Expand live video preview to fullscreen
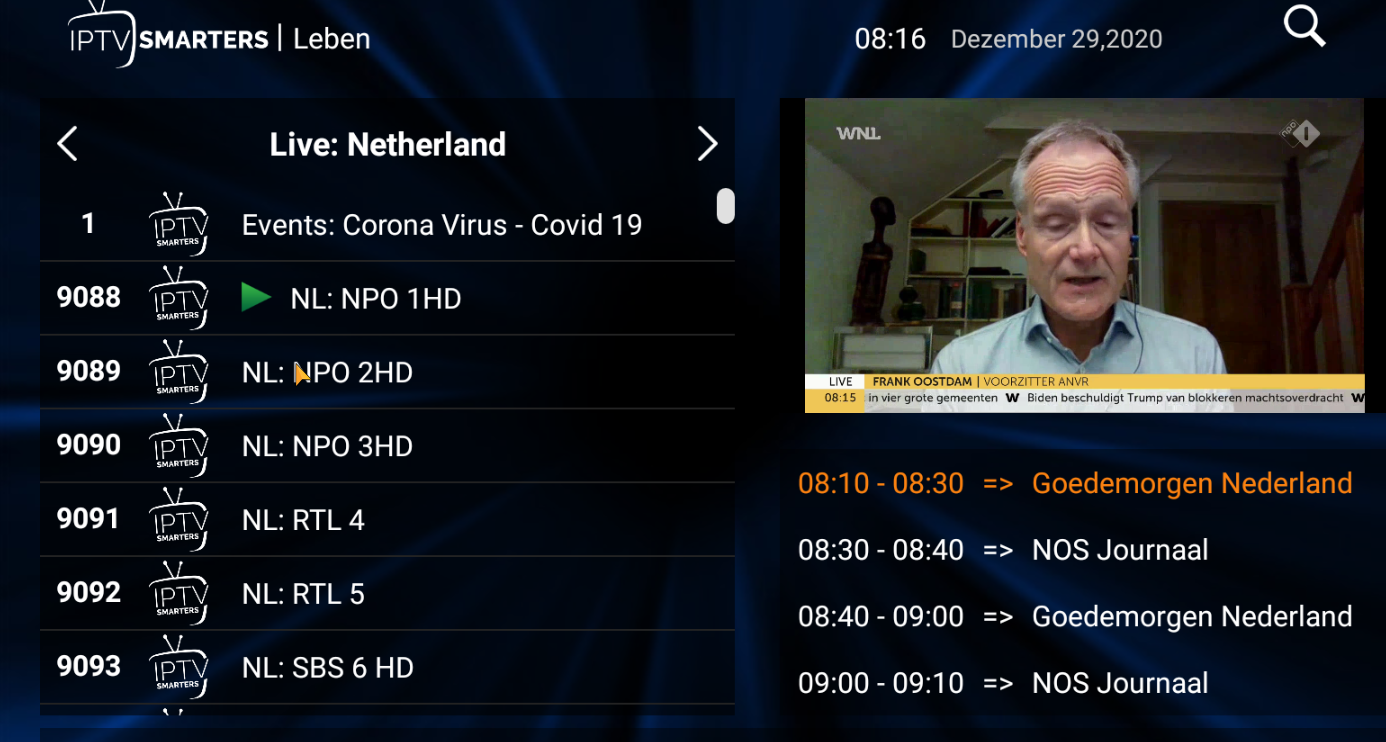The height and width of the screenshot is (742, 1386). click(x=1084, y=255)
